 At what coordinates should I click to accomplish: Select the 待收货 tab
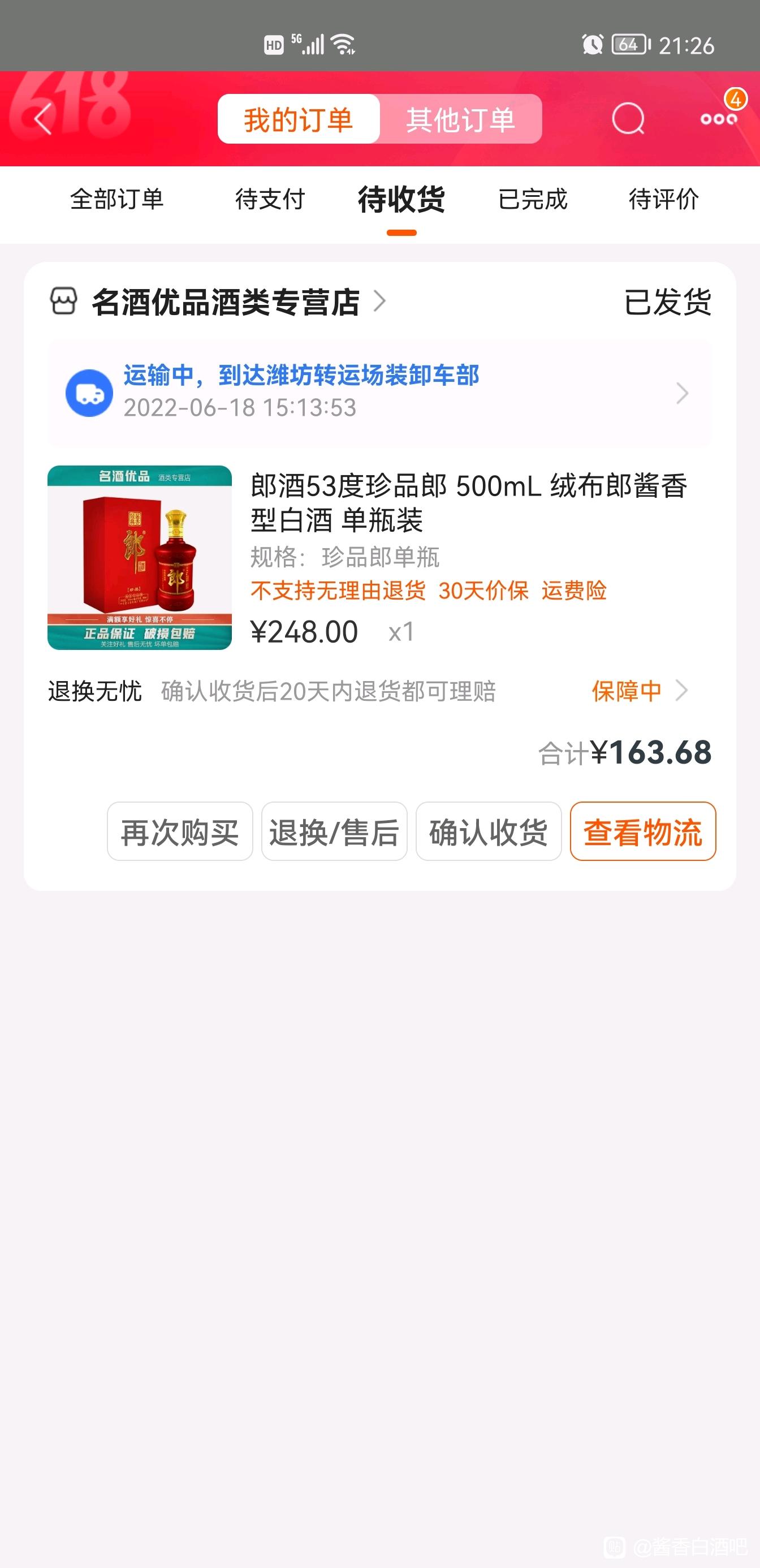pyautogui.click(x=401, y=200)
